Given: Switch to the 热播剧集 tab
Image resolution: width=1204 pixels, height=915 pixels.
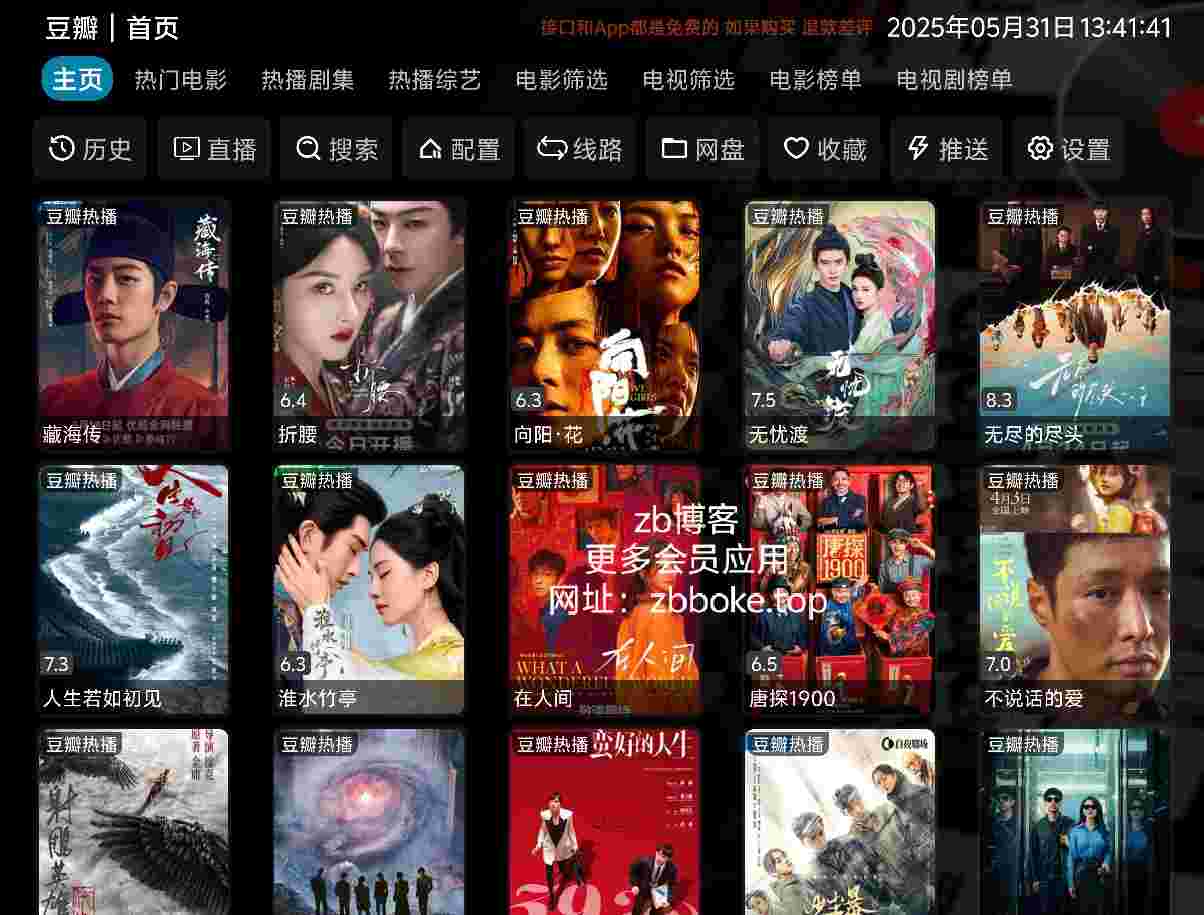Looking at the screenshot, I should 308,80.
